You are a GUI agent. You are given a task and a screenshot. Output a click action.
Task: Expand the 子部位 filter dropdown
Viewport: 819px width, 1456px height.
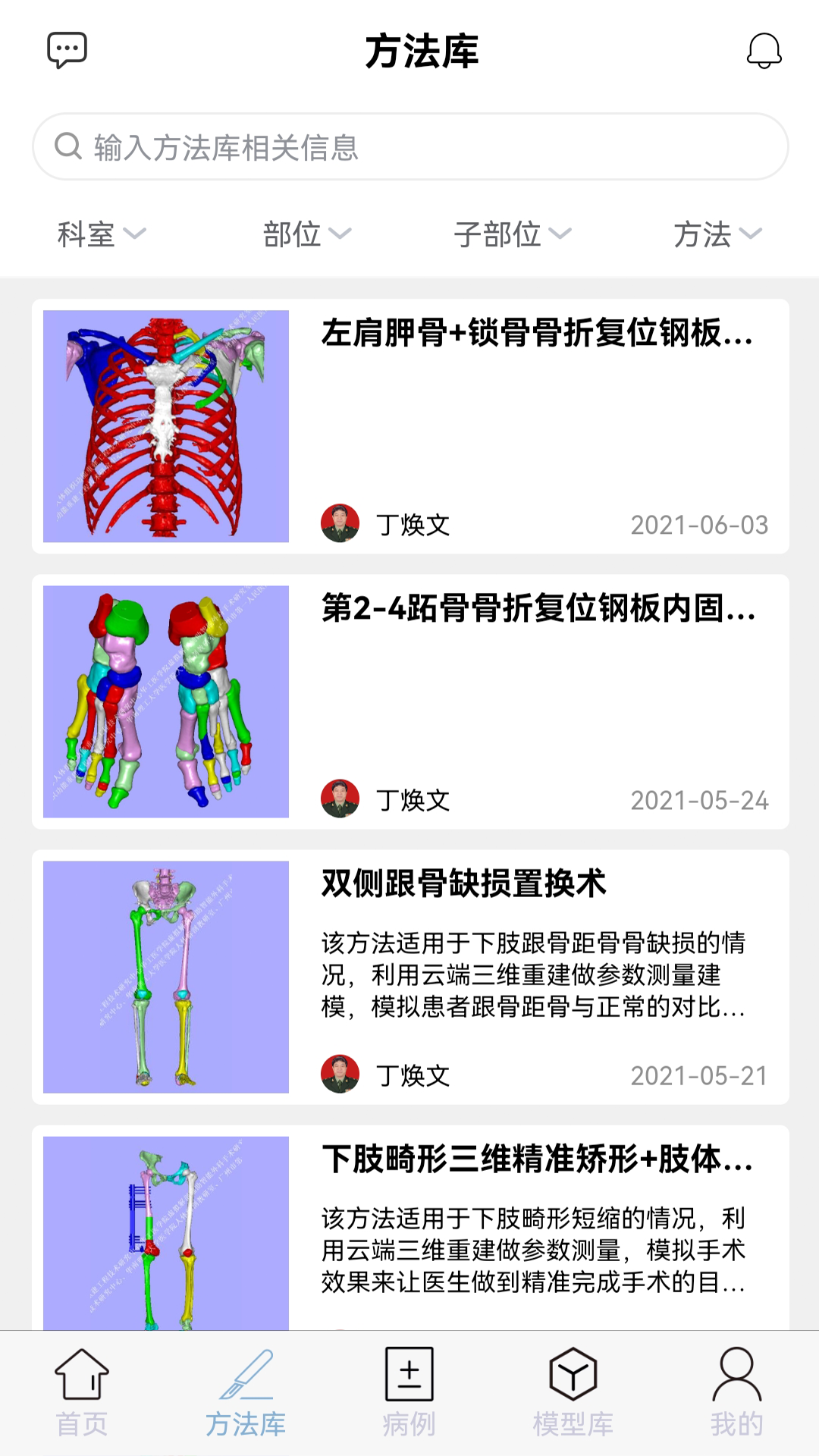pyautogui.click(x=512, y=234)
